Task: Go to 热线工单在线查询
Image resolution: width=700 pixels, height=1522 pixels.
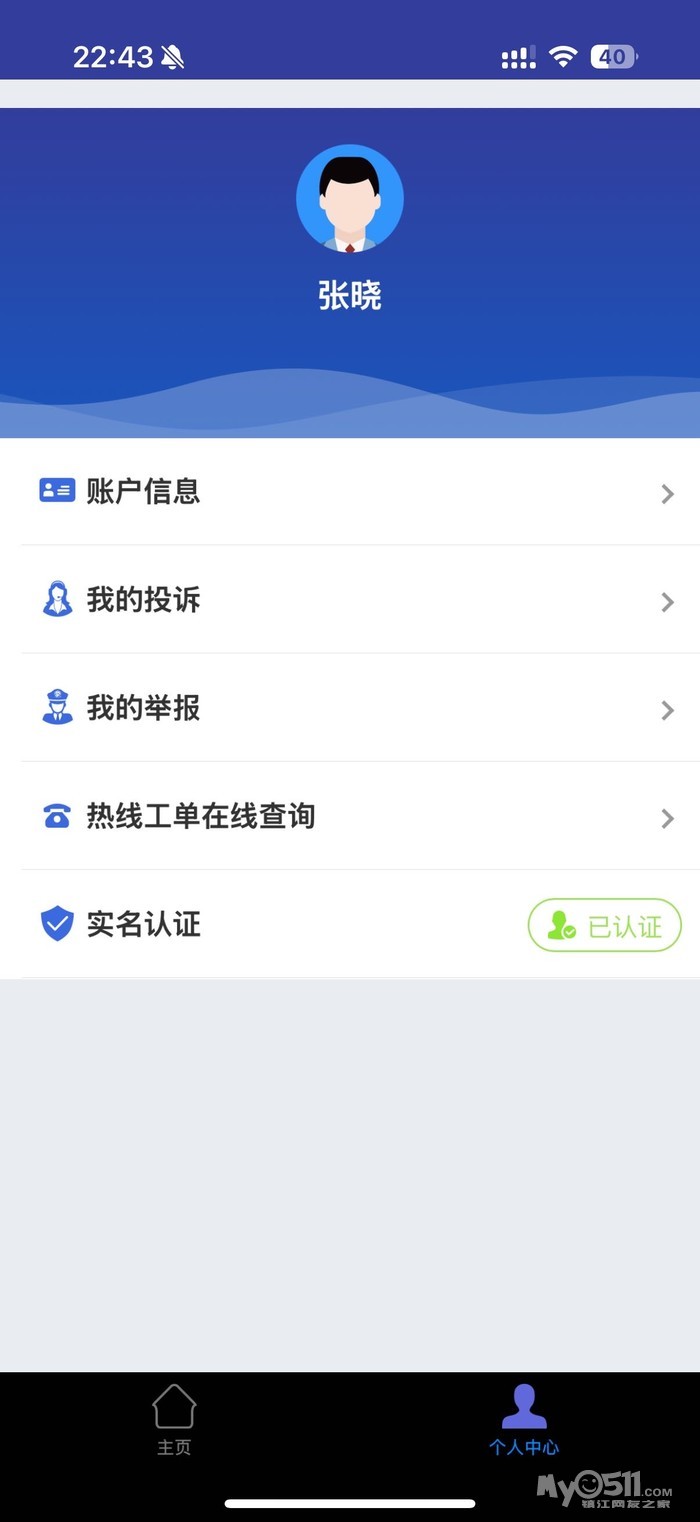Action: pyautogui.click(x=350, y=816)
